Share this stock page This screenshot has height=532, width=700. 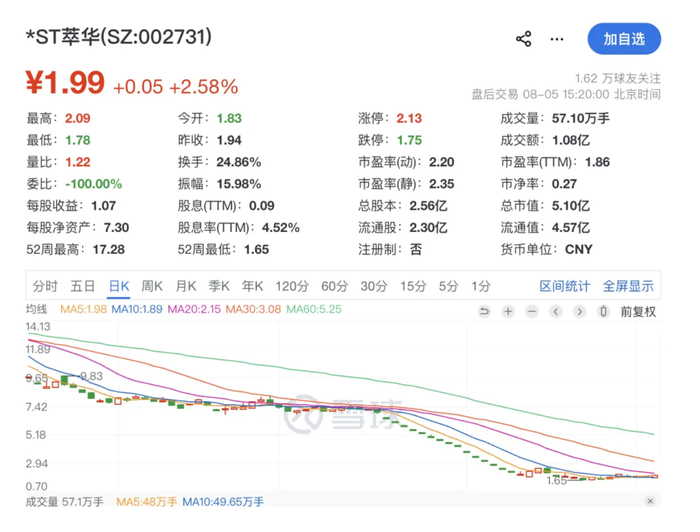(523, 39)
